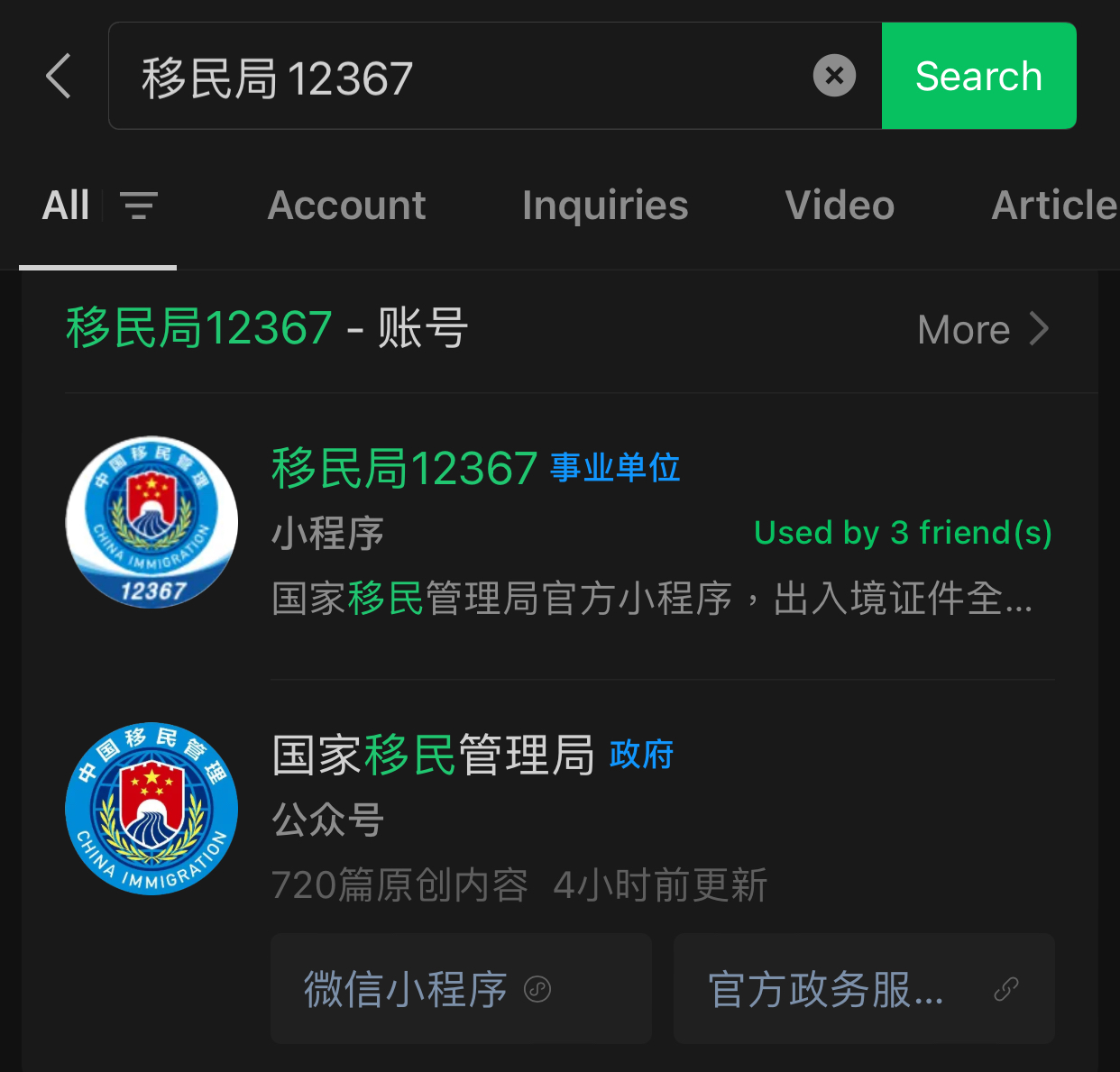Go back from search results
Screen dimensions: 1120x1072
pyautogui.click(x=59, y=76)
